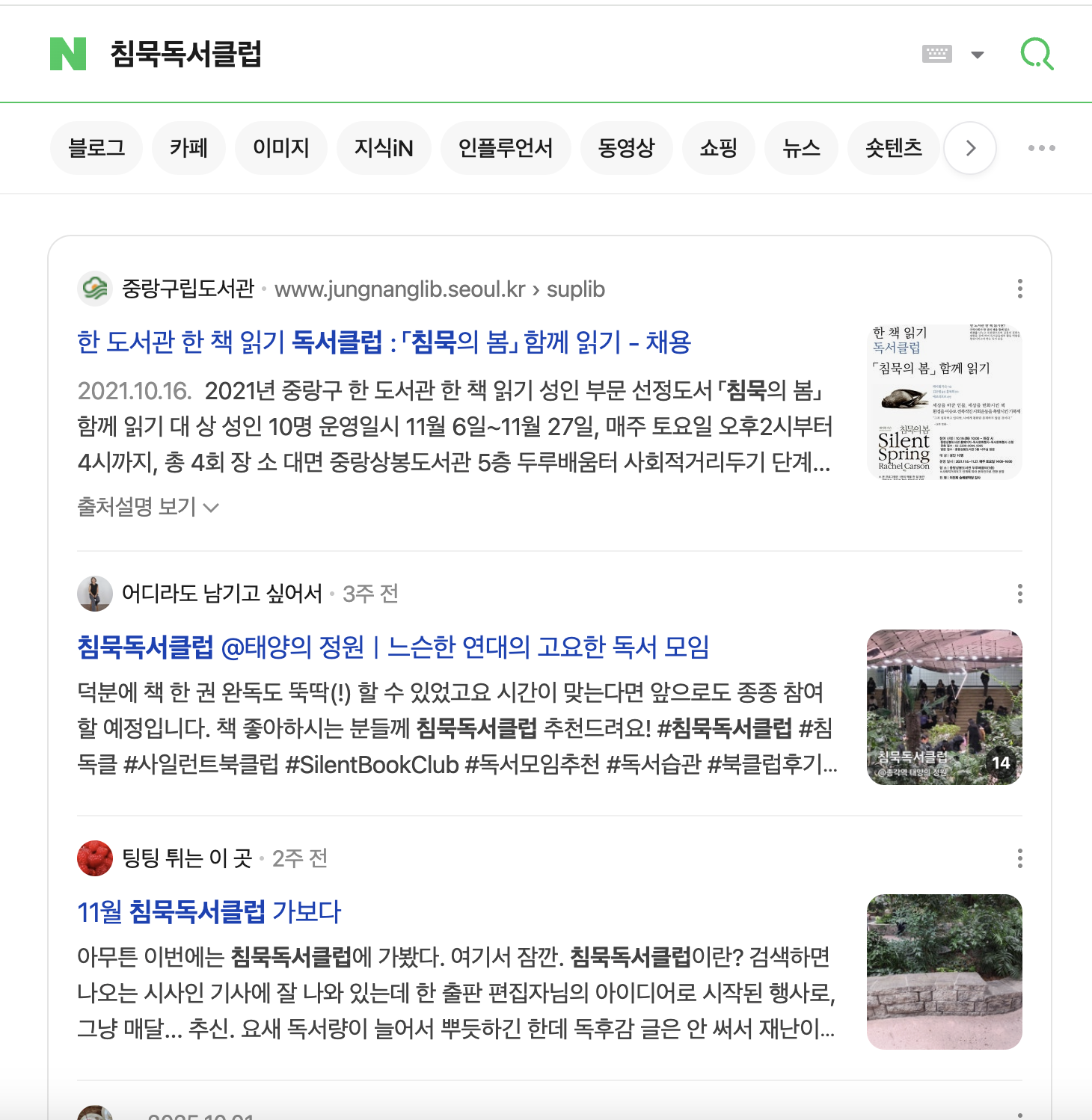Go to the 동영상 tab
1092x1120 pixels.
626,148
